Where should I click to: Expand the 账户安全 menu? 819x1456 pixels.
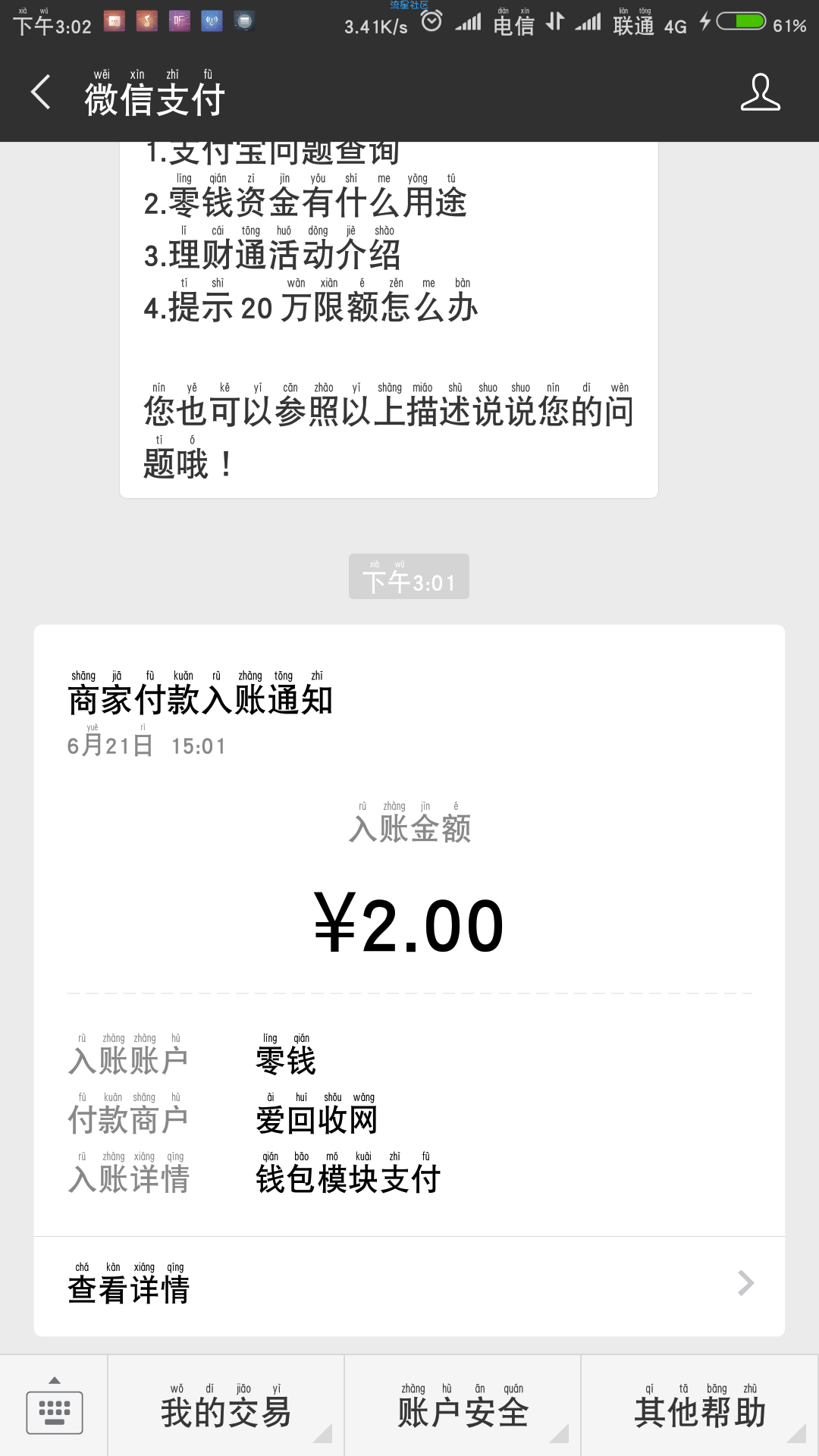[463, 1406]
